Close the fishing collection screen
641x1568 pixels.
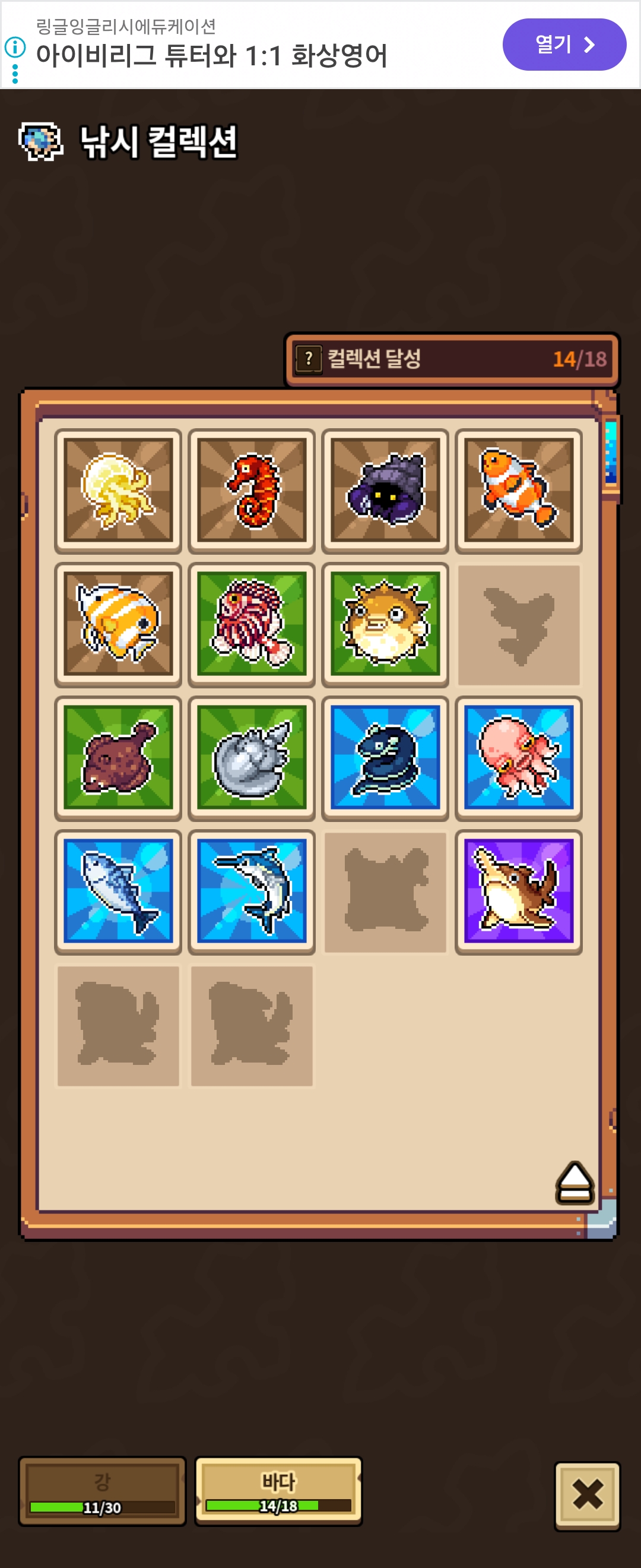tap(587, 1494)
